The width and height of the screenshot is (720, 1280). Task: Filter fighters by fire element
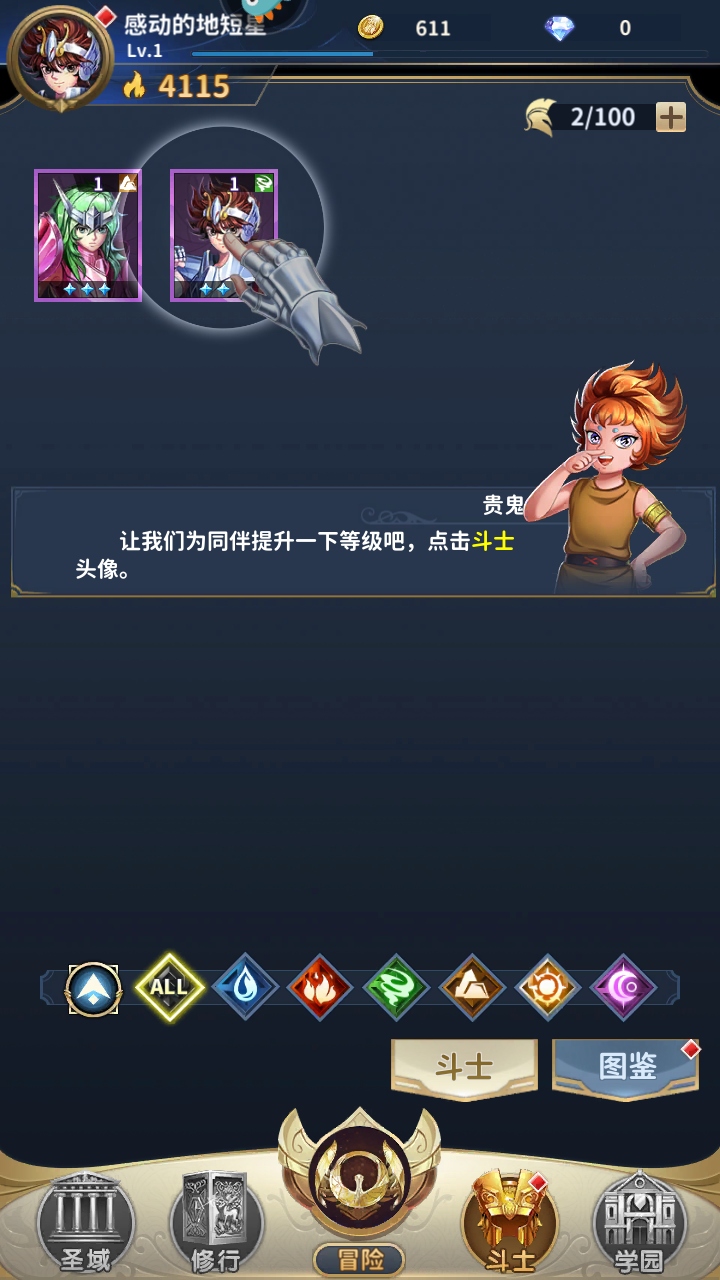[x=320, y=988]
